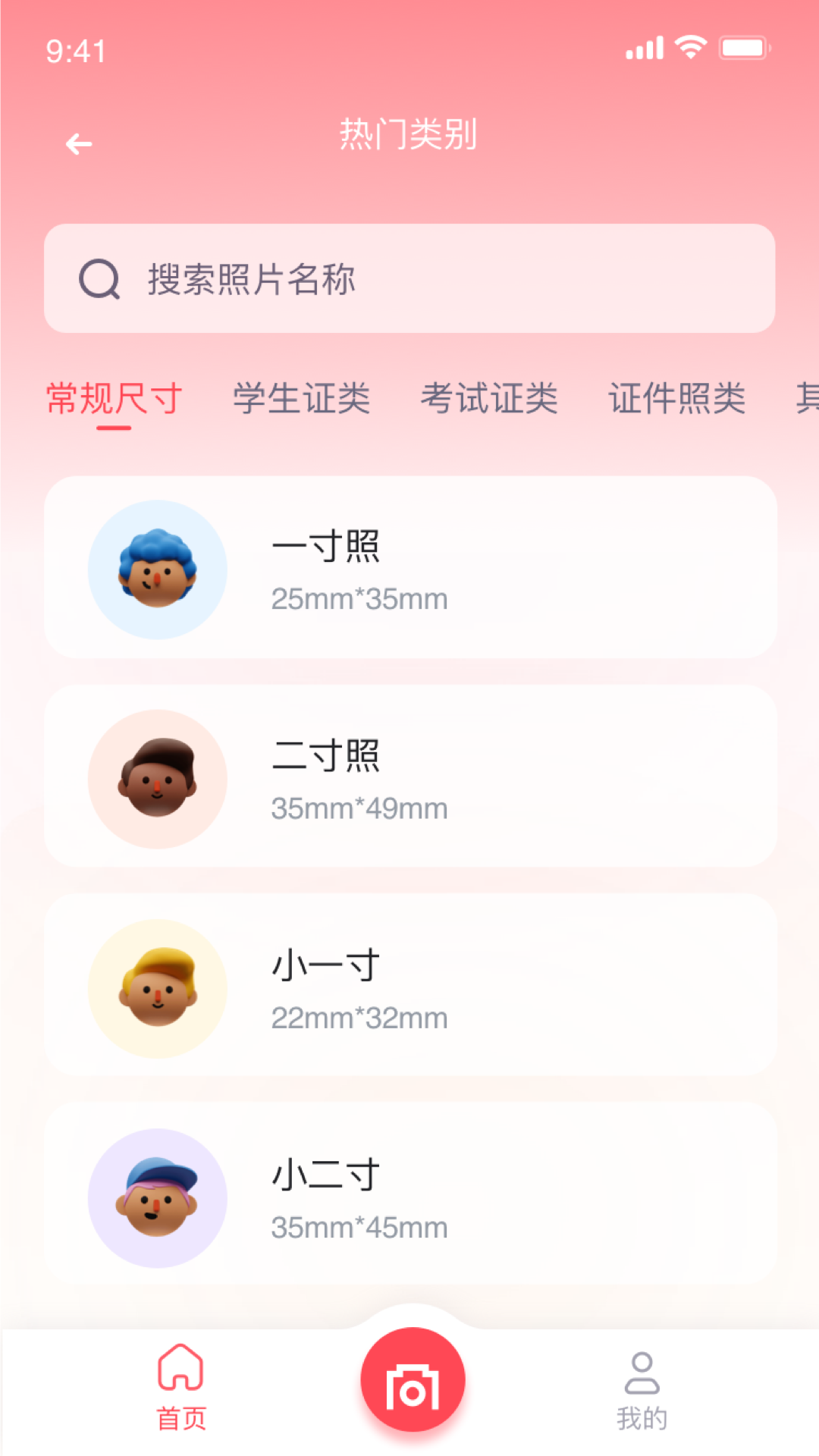Click the 搜索照片名称 search field
The image size is (819, 1456).
pos(409,279)
